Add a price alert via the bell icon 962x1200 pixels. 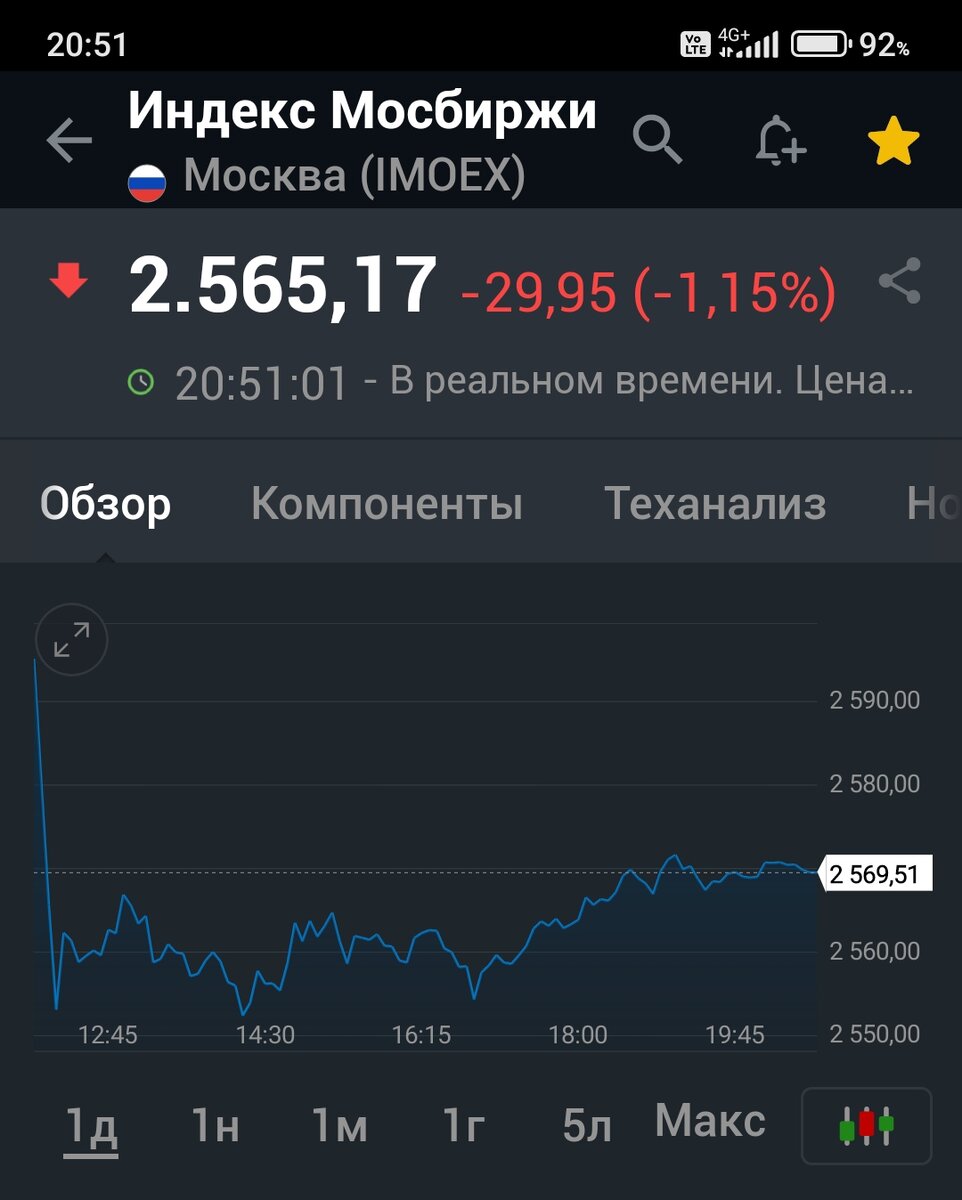click(x=778, y=142)
